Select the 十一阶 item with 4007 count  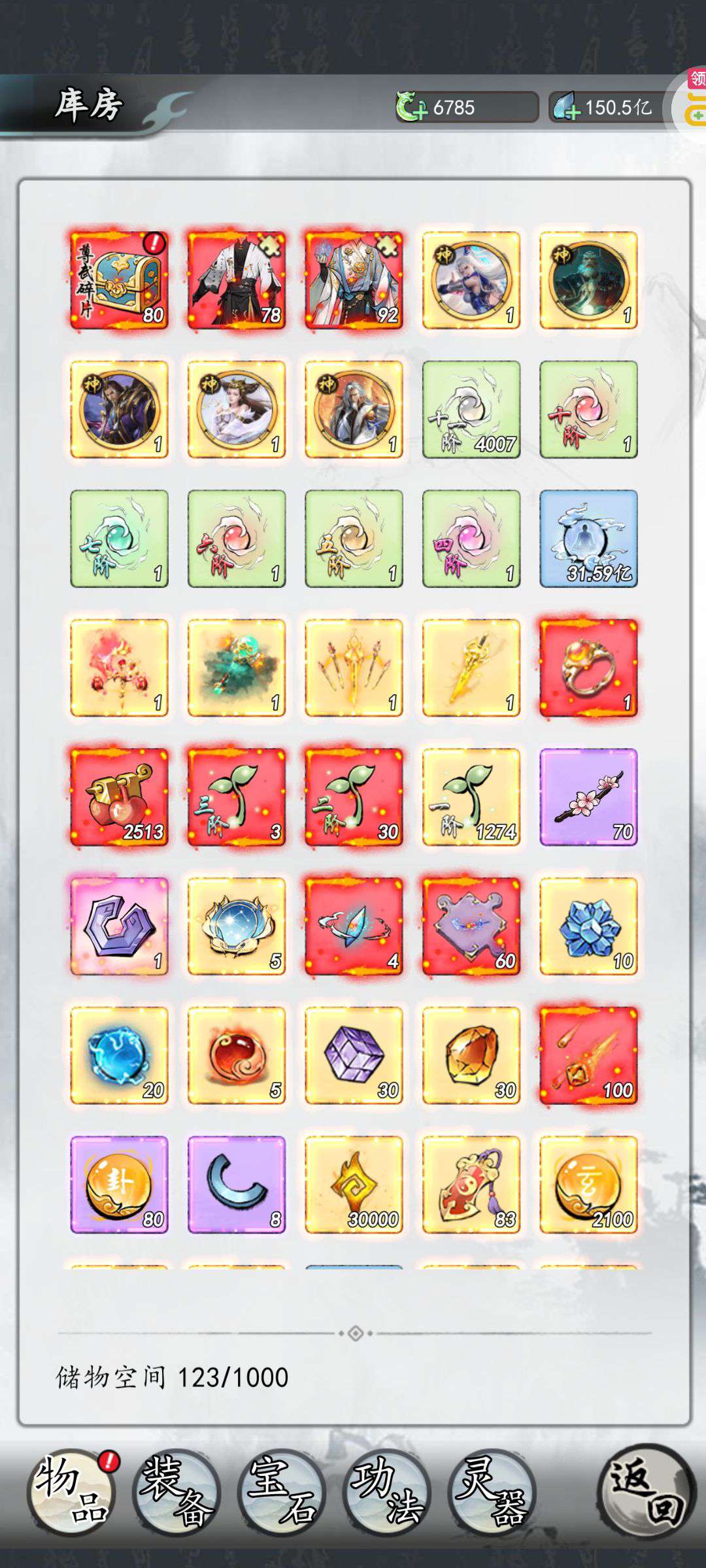tap(471, 409)
